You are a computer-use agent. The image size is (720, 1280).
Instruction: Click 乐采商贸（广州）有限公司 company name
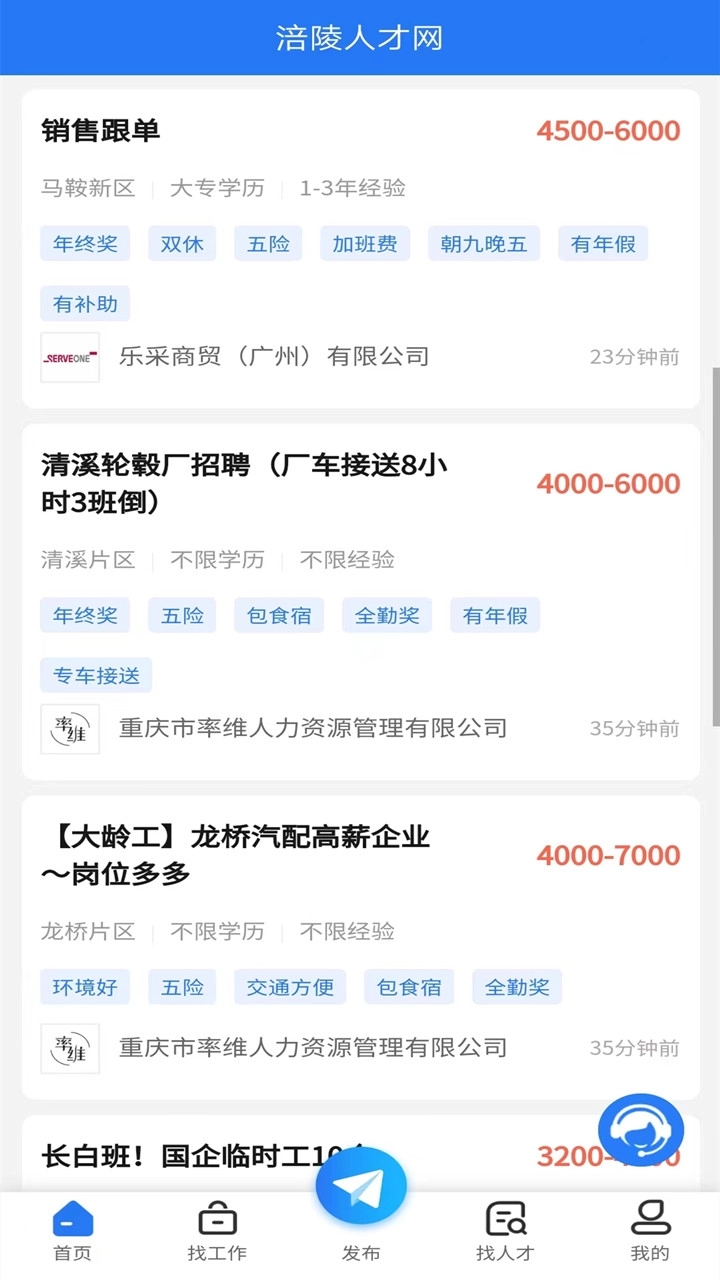tap(275, 356)
